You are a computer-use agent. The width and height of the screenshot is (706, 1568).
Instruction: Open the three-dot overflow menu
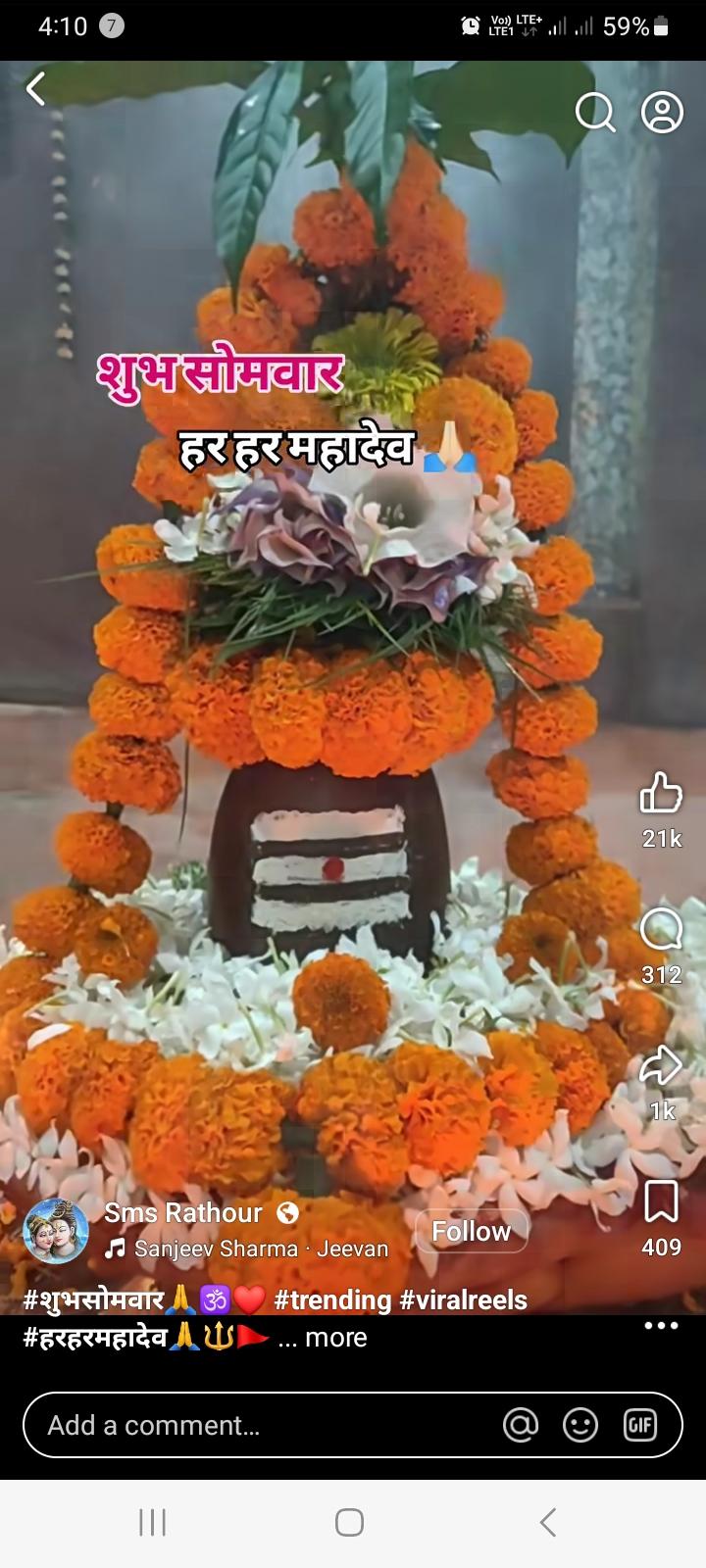[x=661, y=1326]
